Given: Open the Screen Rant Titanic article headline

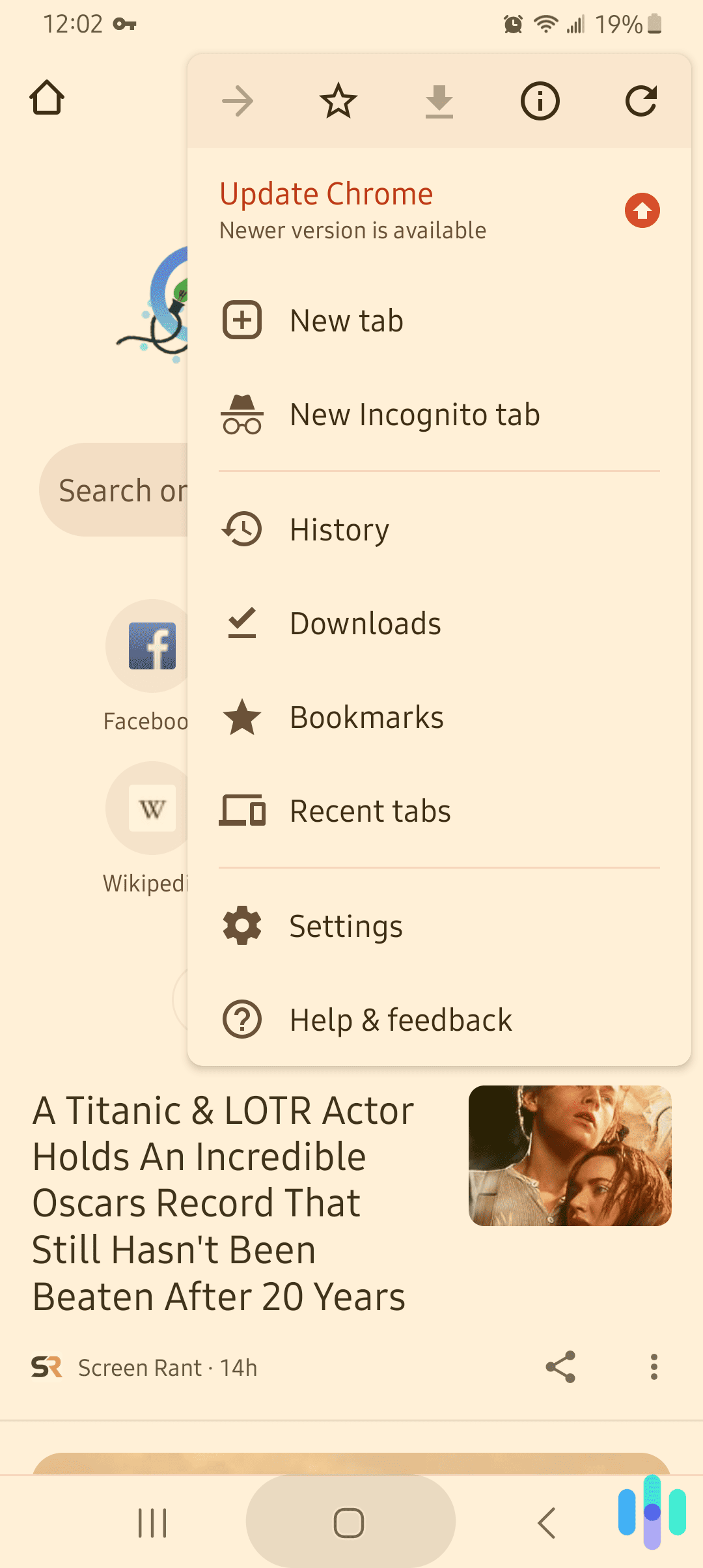Looking at the screenshot, I should click(x=221, y=1203).
